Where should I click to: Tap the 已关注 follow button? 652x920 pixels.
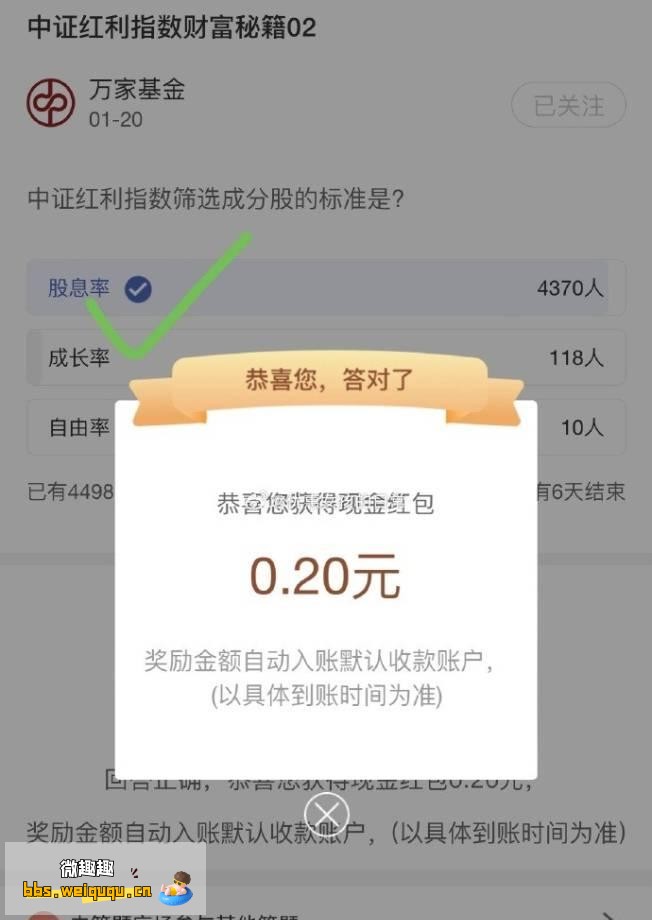[x=568, y=105]
